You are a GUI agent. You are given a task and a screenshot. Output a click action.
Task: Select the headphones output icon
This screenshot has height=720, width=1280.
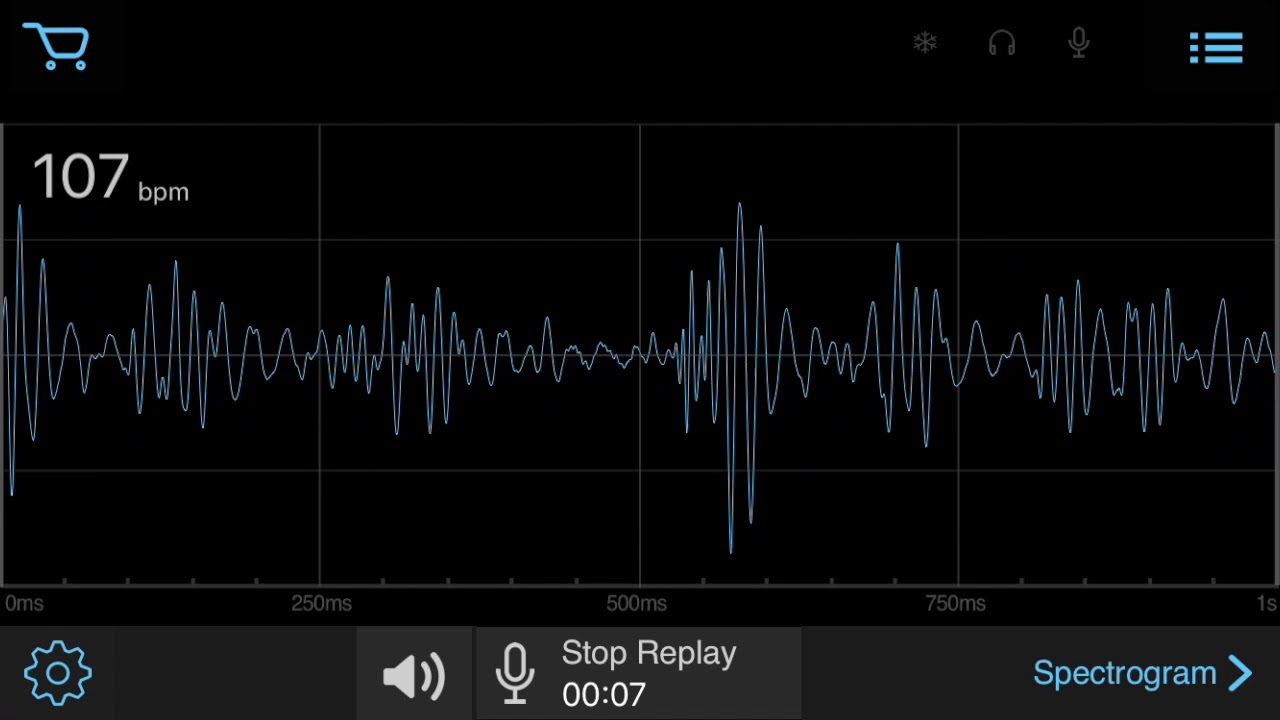(1001, 43)
